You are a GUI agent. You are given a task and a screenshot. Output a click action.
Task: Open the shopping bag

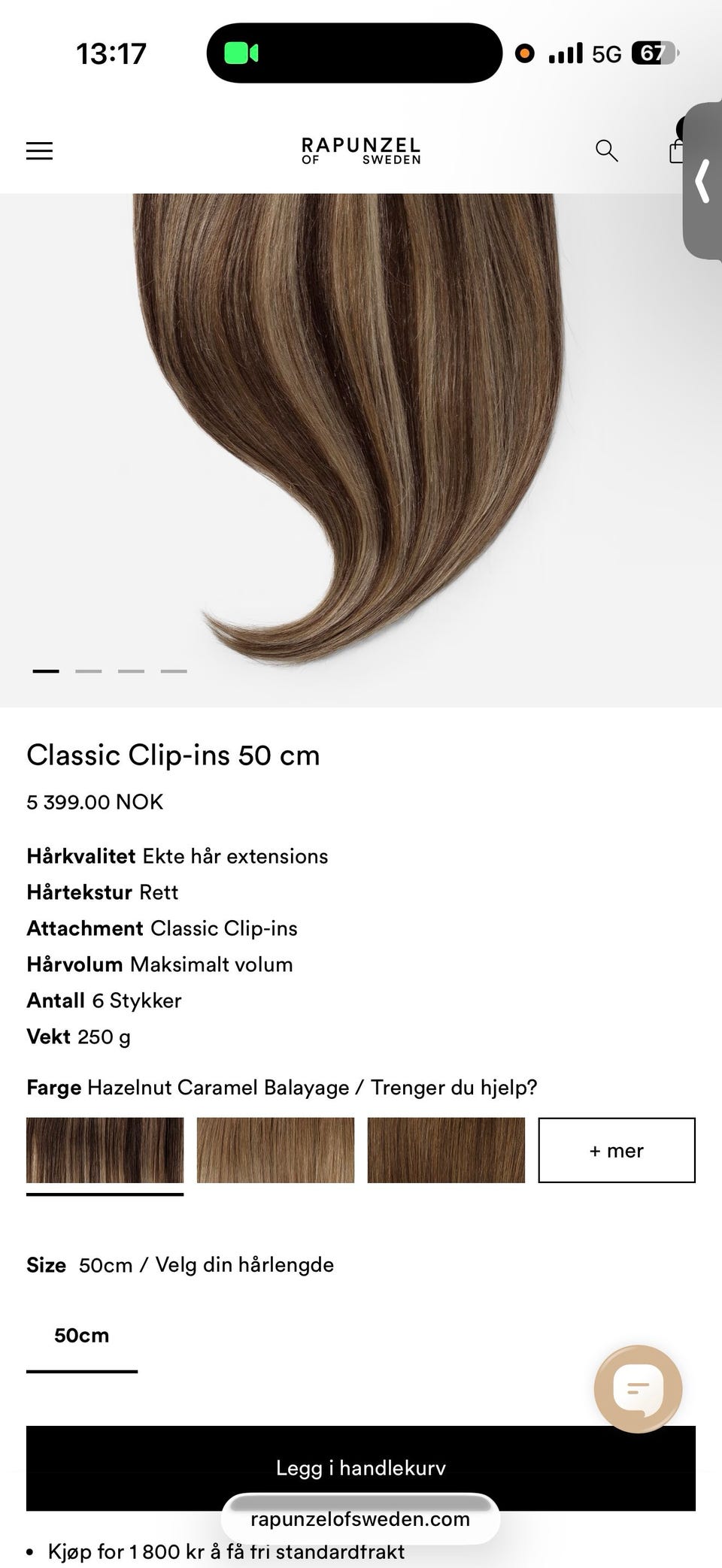click(x=676, y=150)
